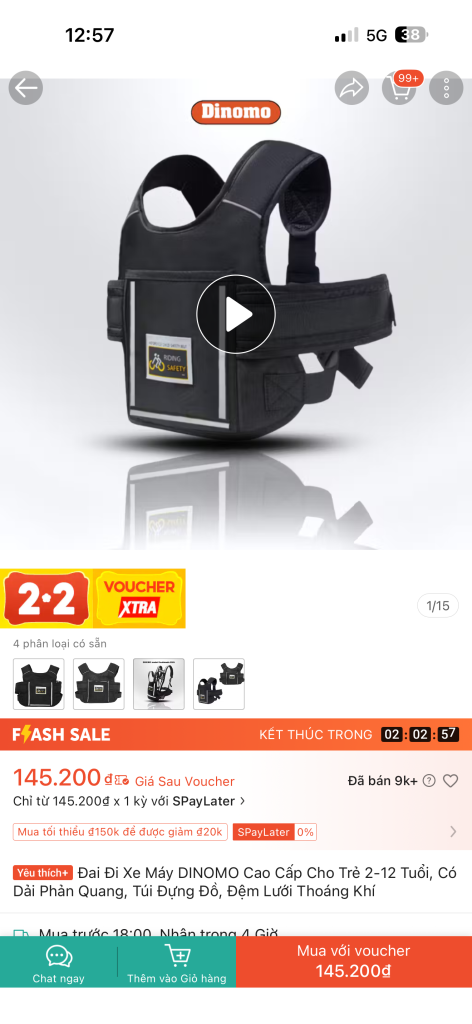Play the product video
Viewport: 472px width, 1024px height.
(x=236, y=315)
